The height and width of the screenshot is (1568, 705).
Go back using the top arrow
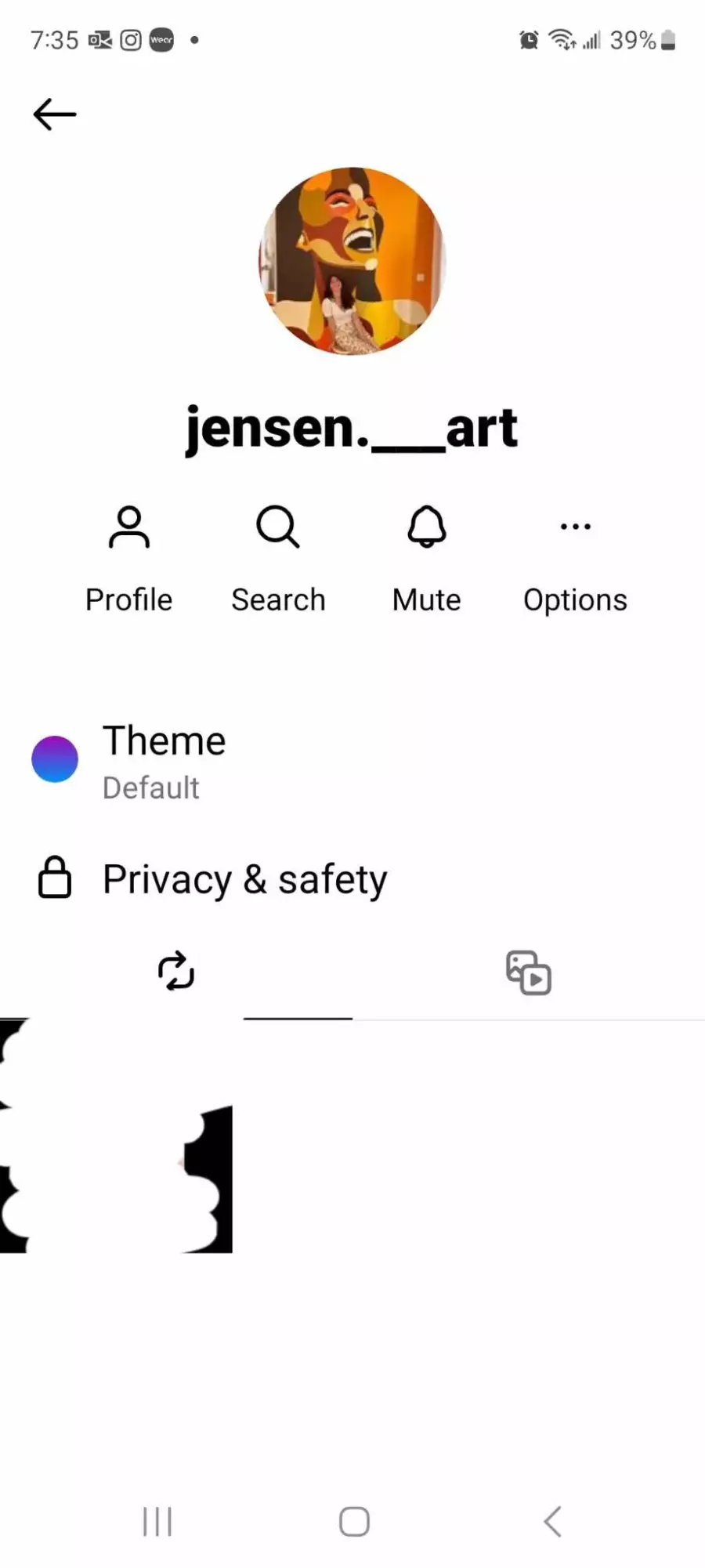coord(55,114)
